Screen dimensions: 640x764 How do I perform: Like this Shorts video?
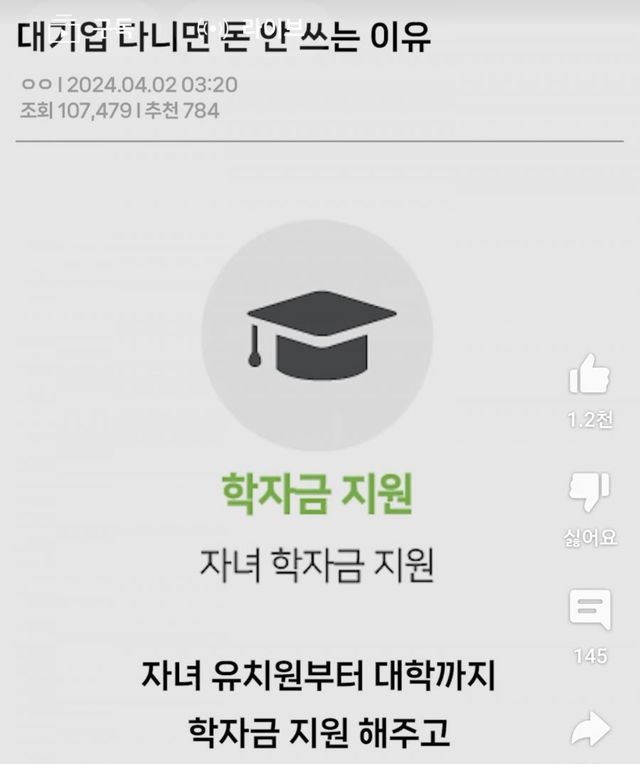[589, 375]
